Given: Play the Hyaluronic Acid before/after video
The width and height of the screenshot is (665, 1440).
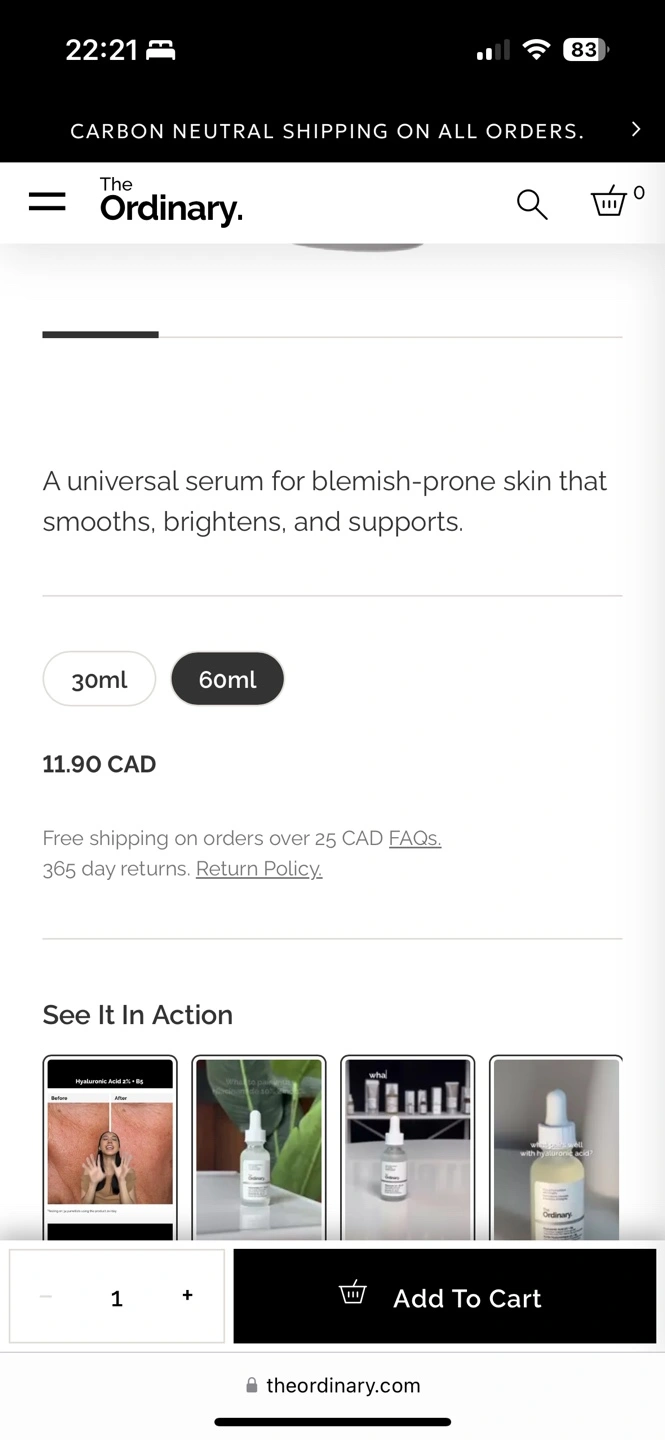Looking at the screenshot, I should tap(110, 1148).
